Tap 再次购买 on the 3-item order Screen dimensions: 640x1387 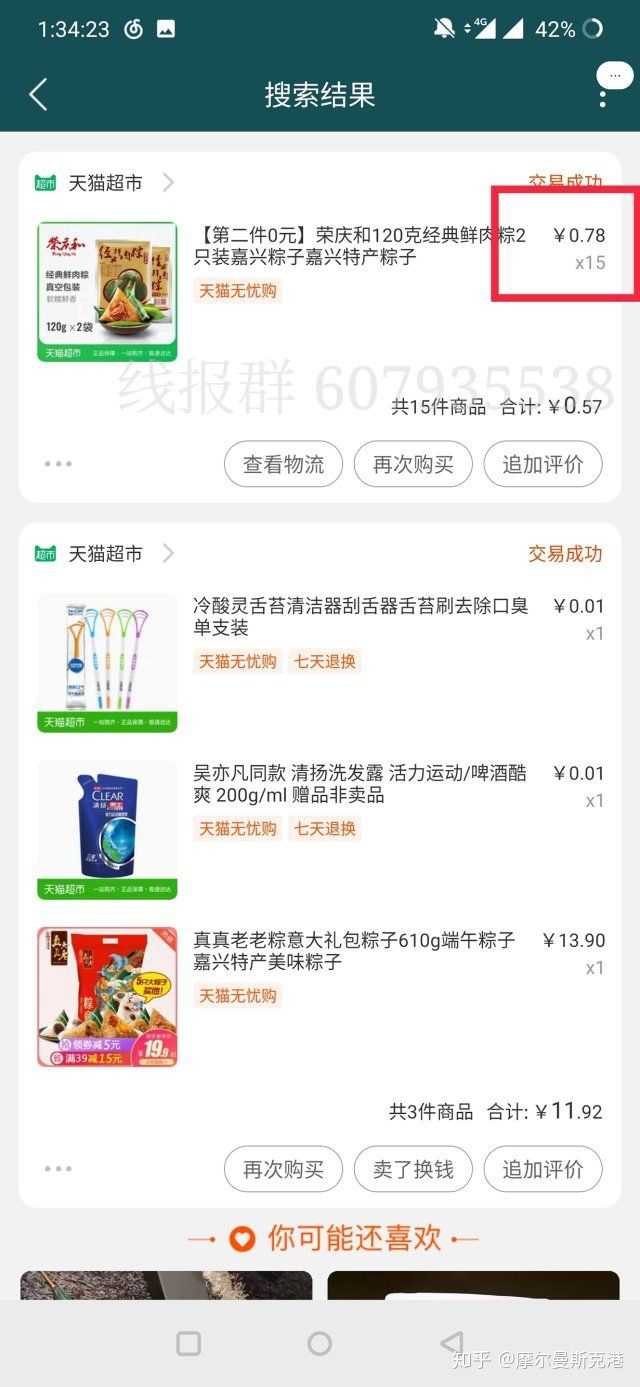click(x=283, y=1169)
